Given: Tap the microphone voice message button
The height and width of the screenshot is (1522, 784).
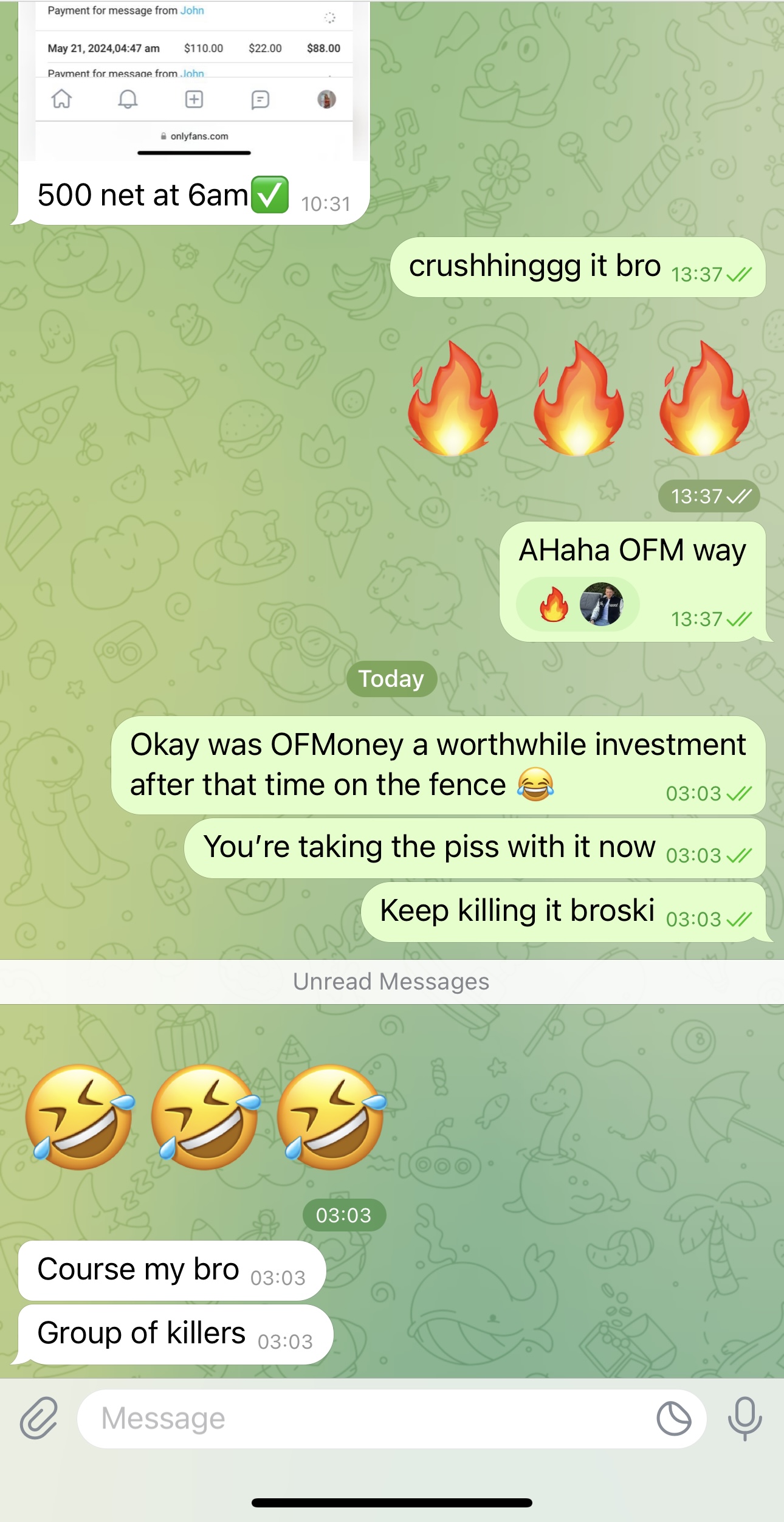Looking at the screenshot, I should point(745,1418).
